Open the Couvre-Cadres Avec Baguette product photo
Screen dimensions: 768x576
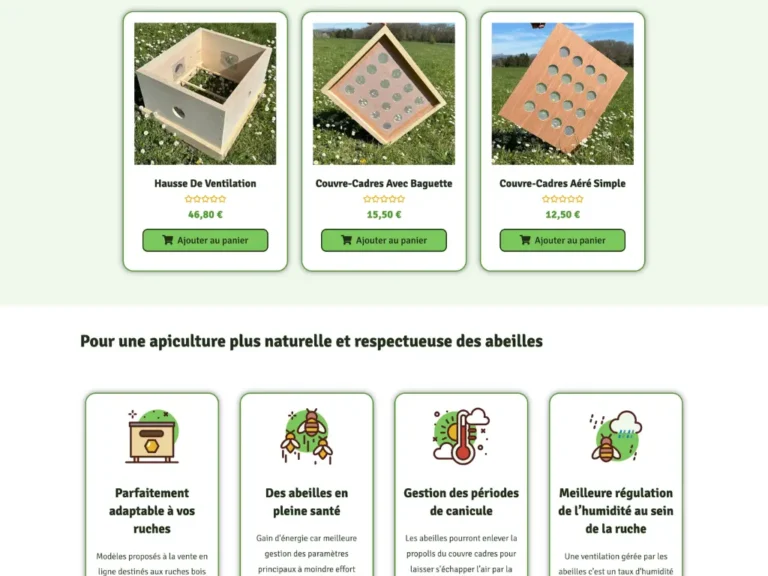coord(384,94)
